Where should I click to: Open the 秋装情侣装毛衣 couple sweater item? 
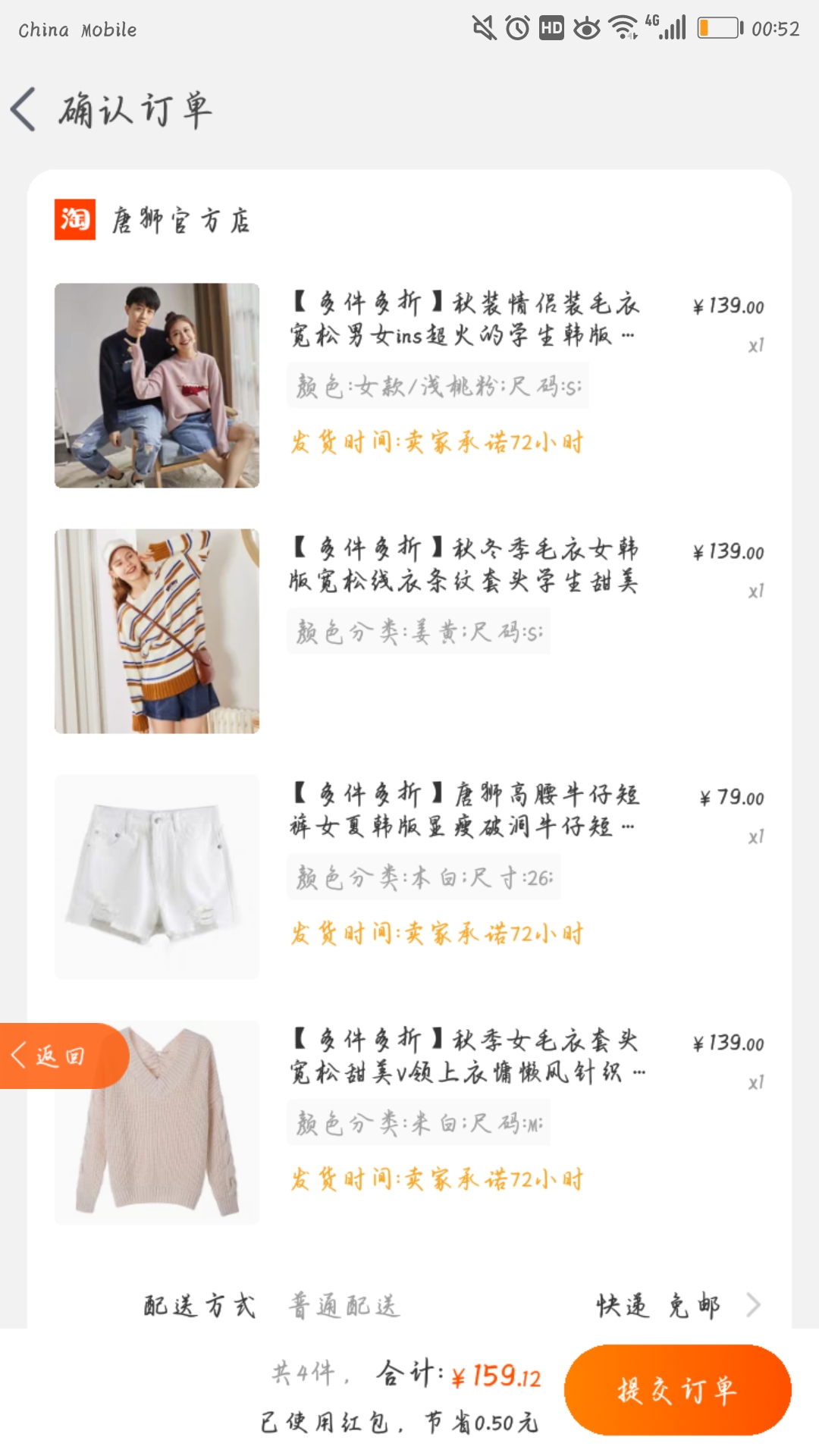(409, 385)
